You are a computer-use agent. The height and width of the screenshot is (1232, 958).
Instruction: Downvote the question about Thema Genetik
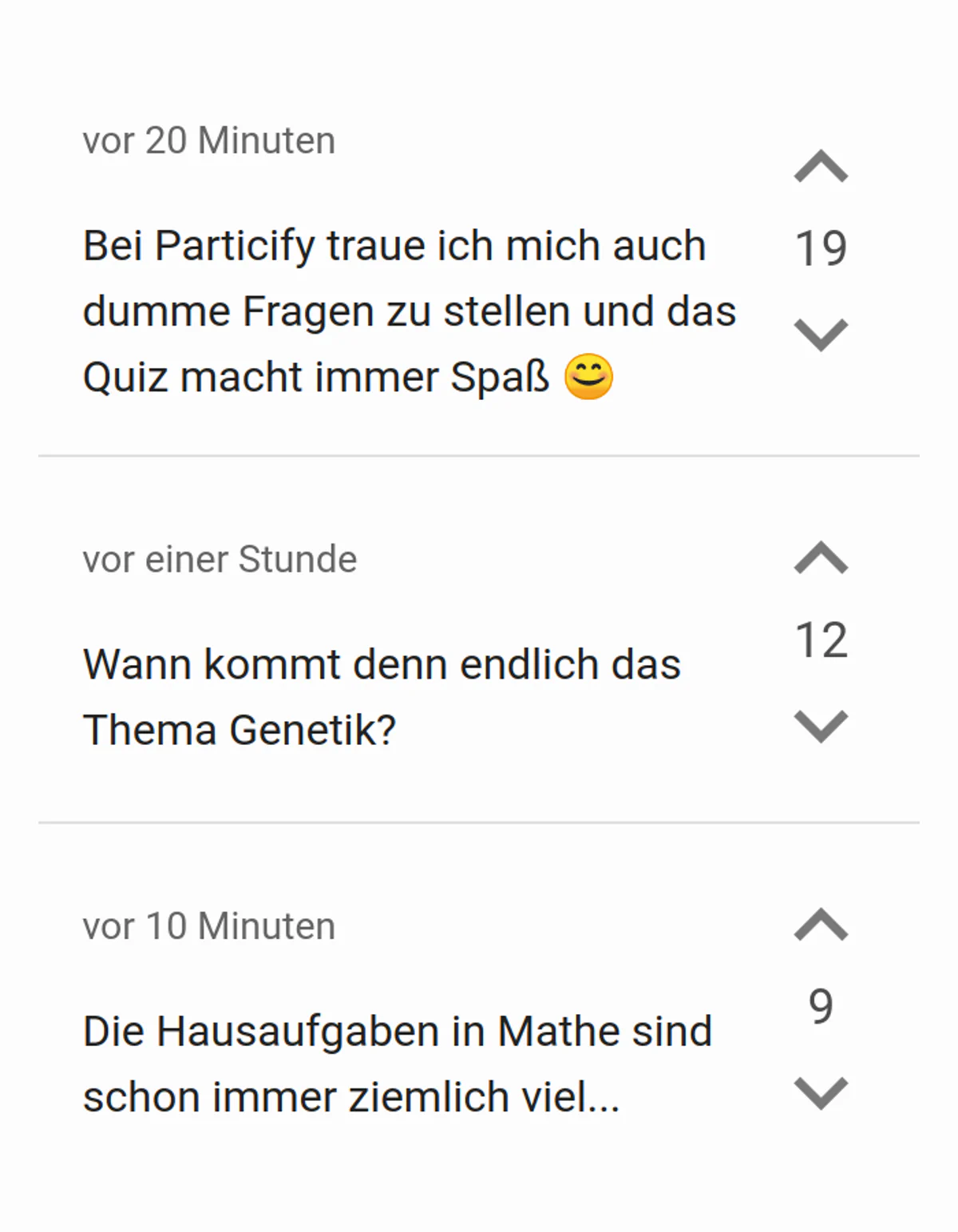click(821, 725)
